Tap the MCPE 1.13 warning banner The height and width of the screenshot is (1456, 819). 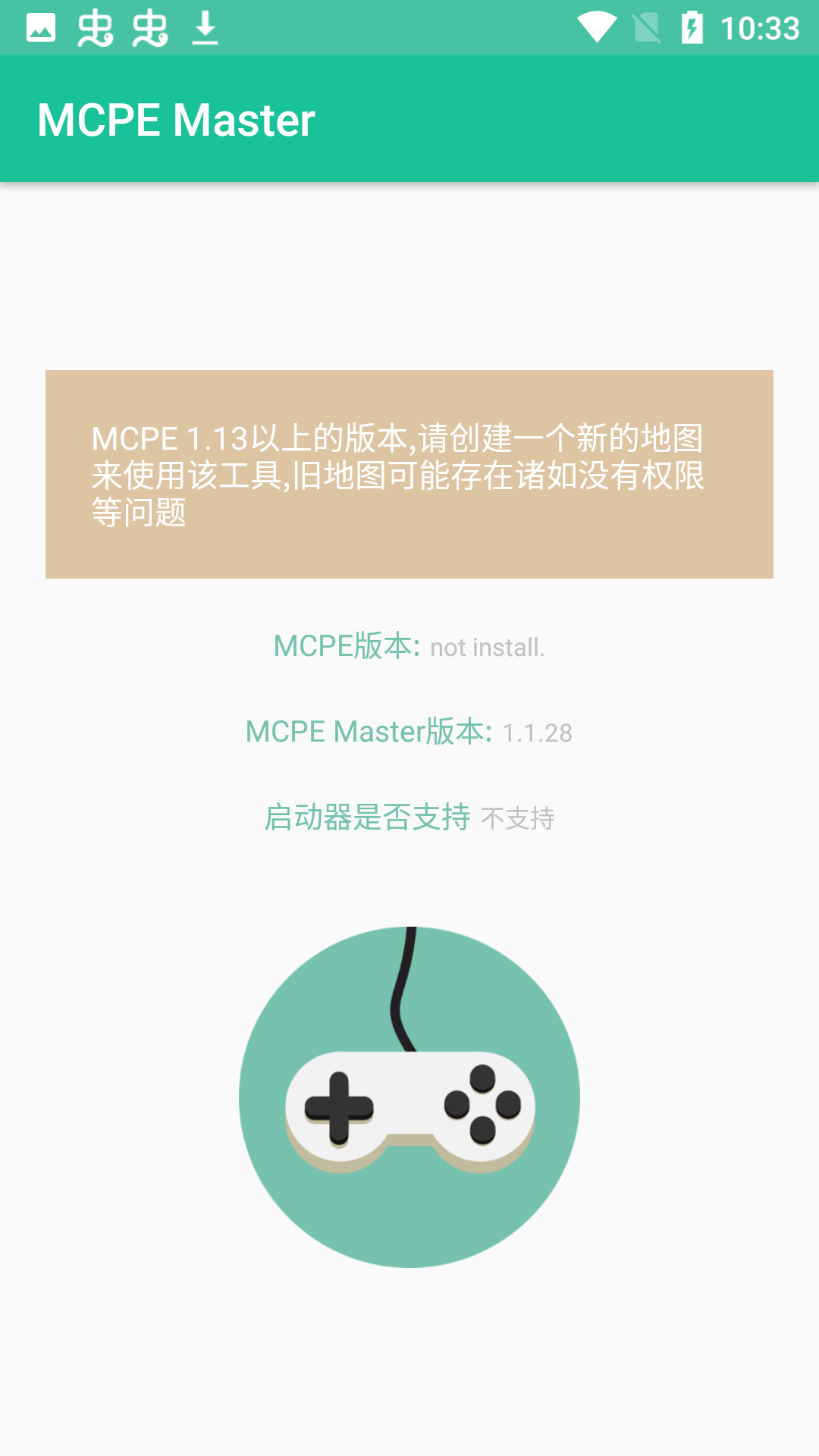[409, 473]
